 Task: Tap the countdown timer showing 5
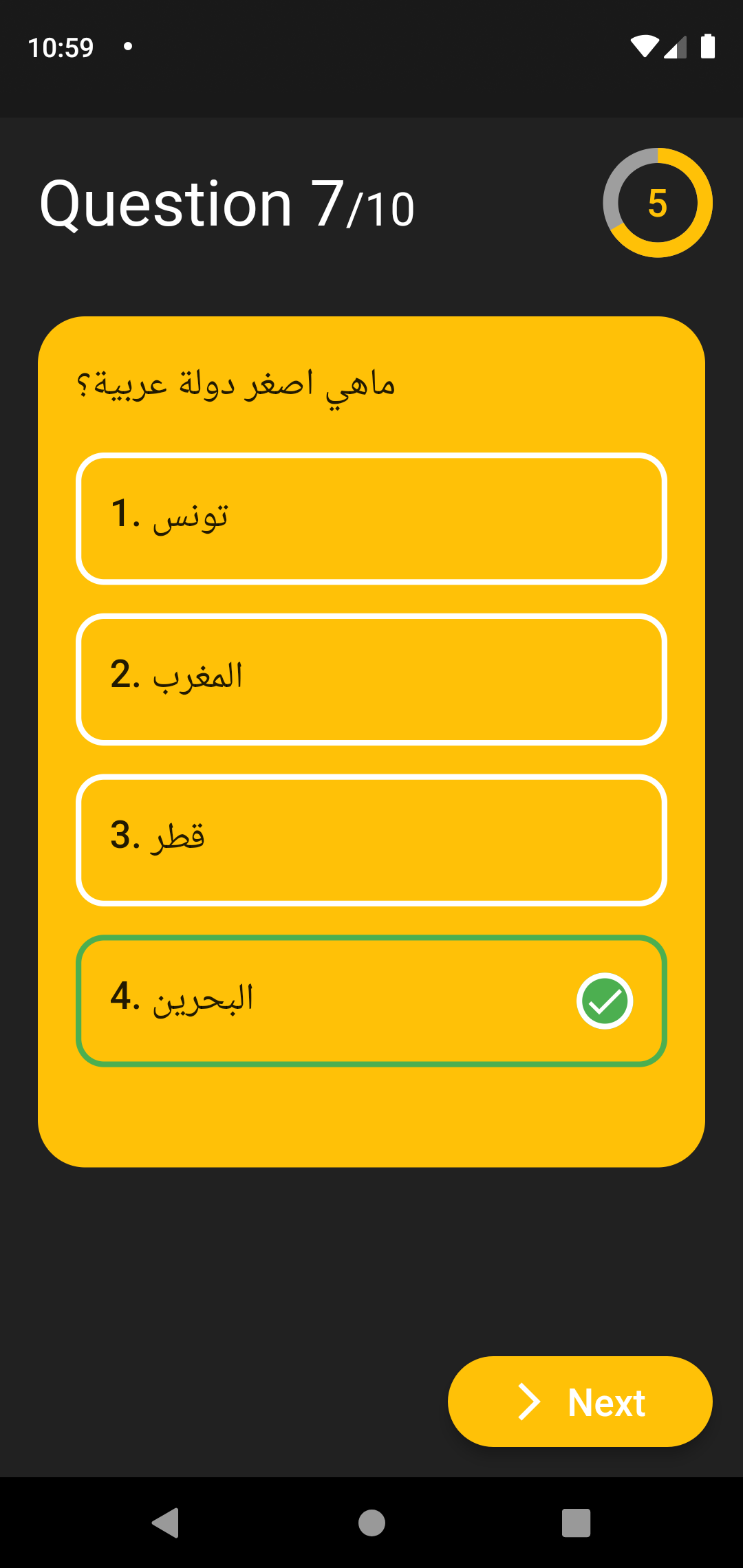click(x=658, y=203)
